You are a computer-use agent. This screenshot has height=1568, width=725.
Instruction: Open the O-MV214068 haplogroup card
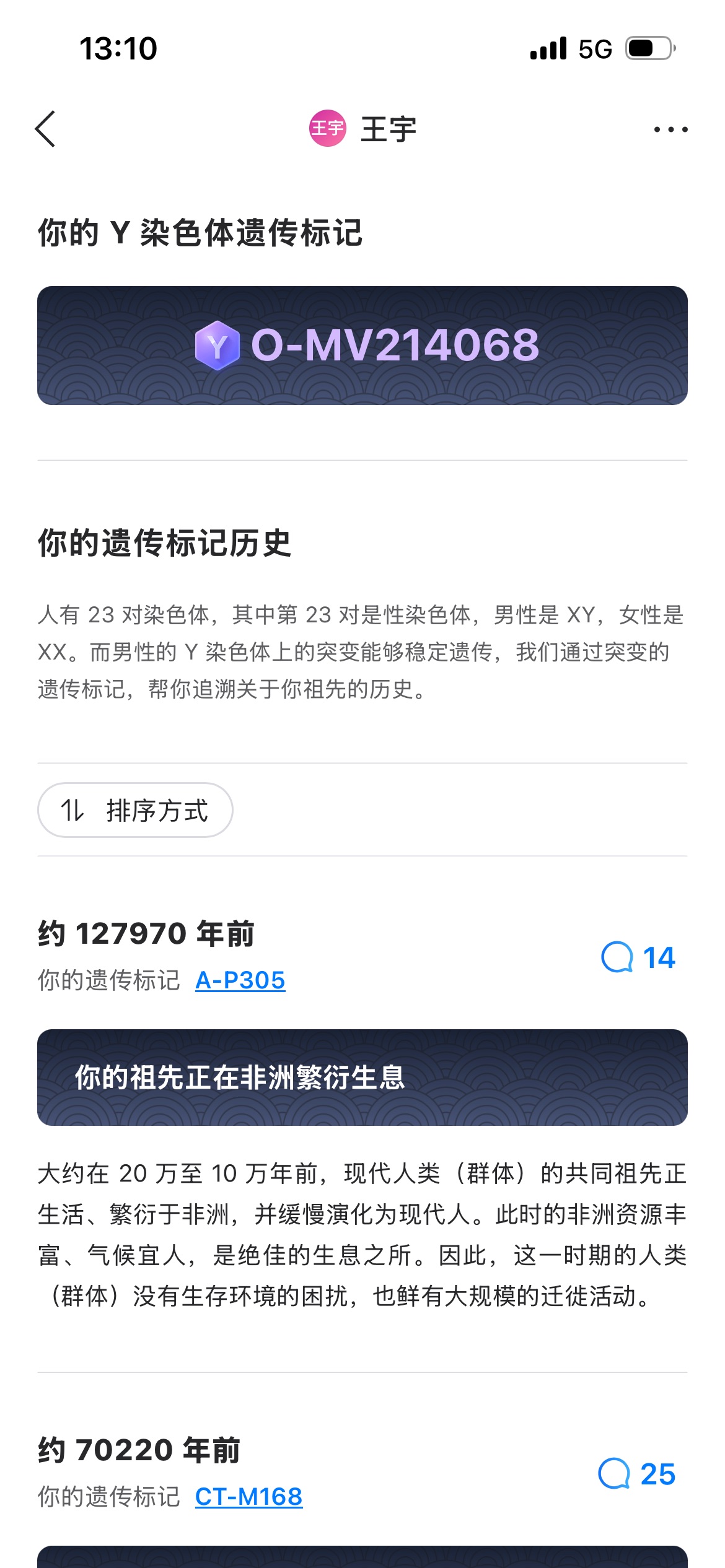click(362, 346)
